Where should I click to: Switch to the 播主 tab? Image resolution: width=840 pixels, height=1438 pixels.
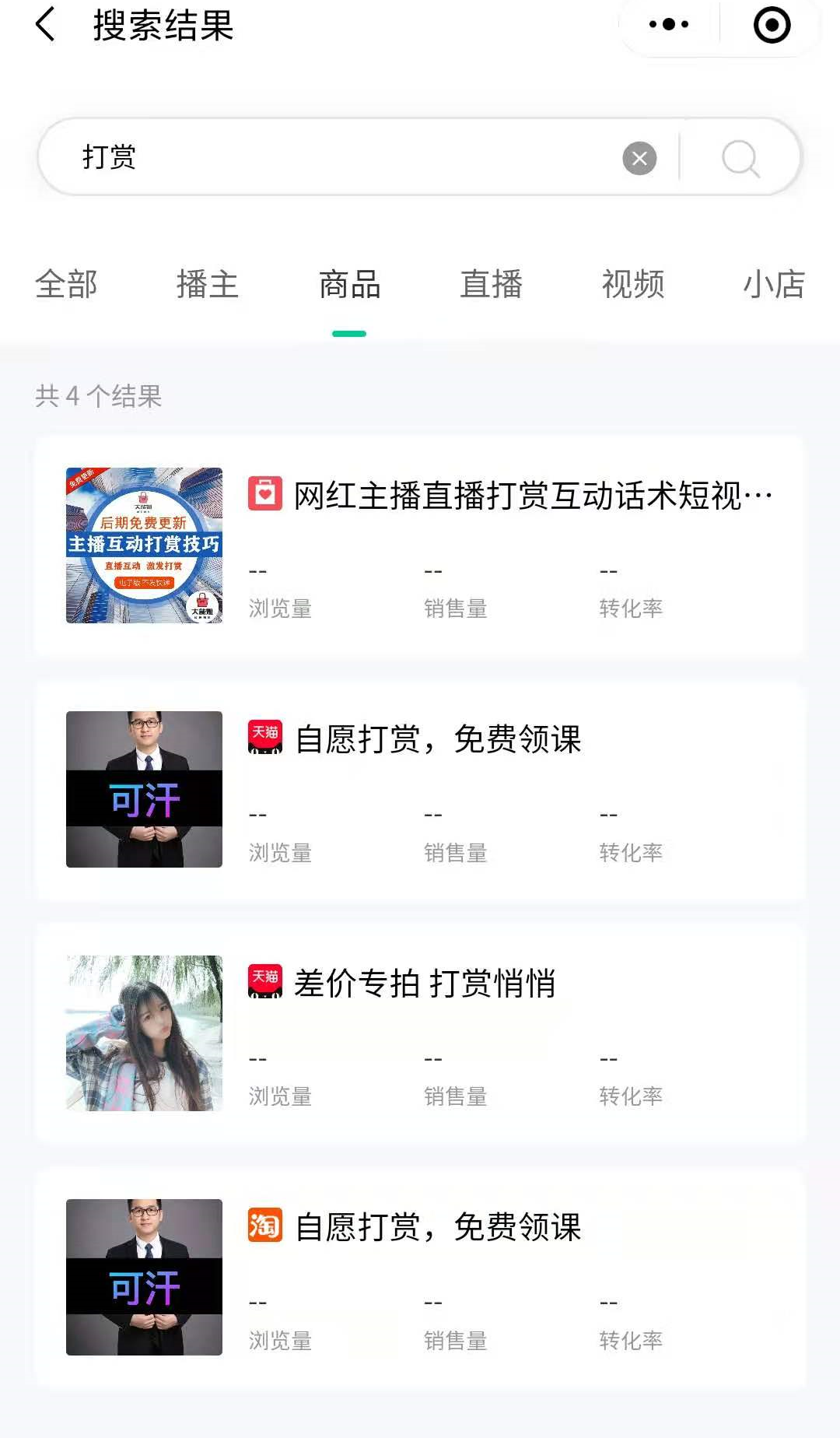(207, 285)
